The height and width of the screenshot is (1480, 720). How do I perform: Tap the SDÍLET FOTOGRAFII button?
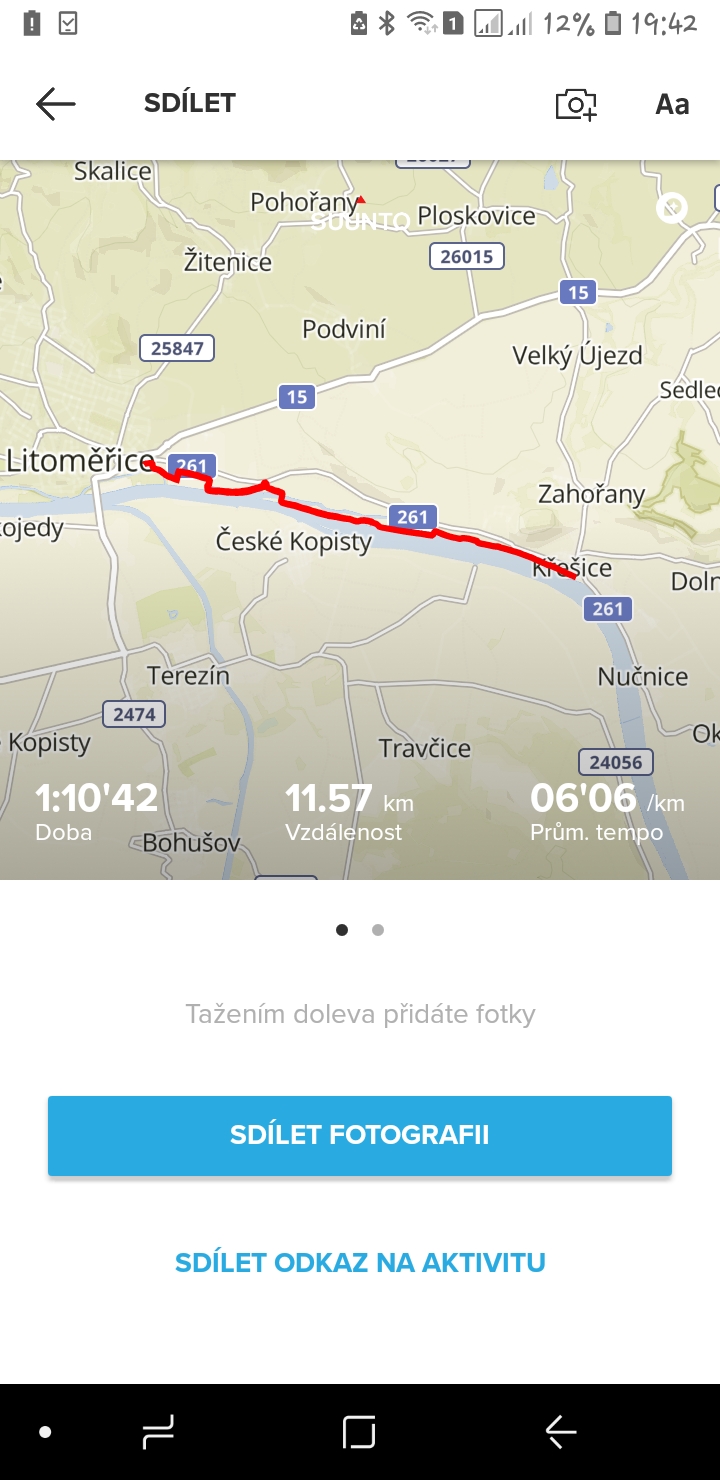pos(360,1135)
